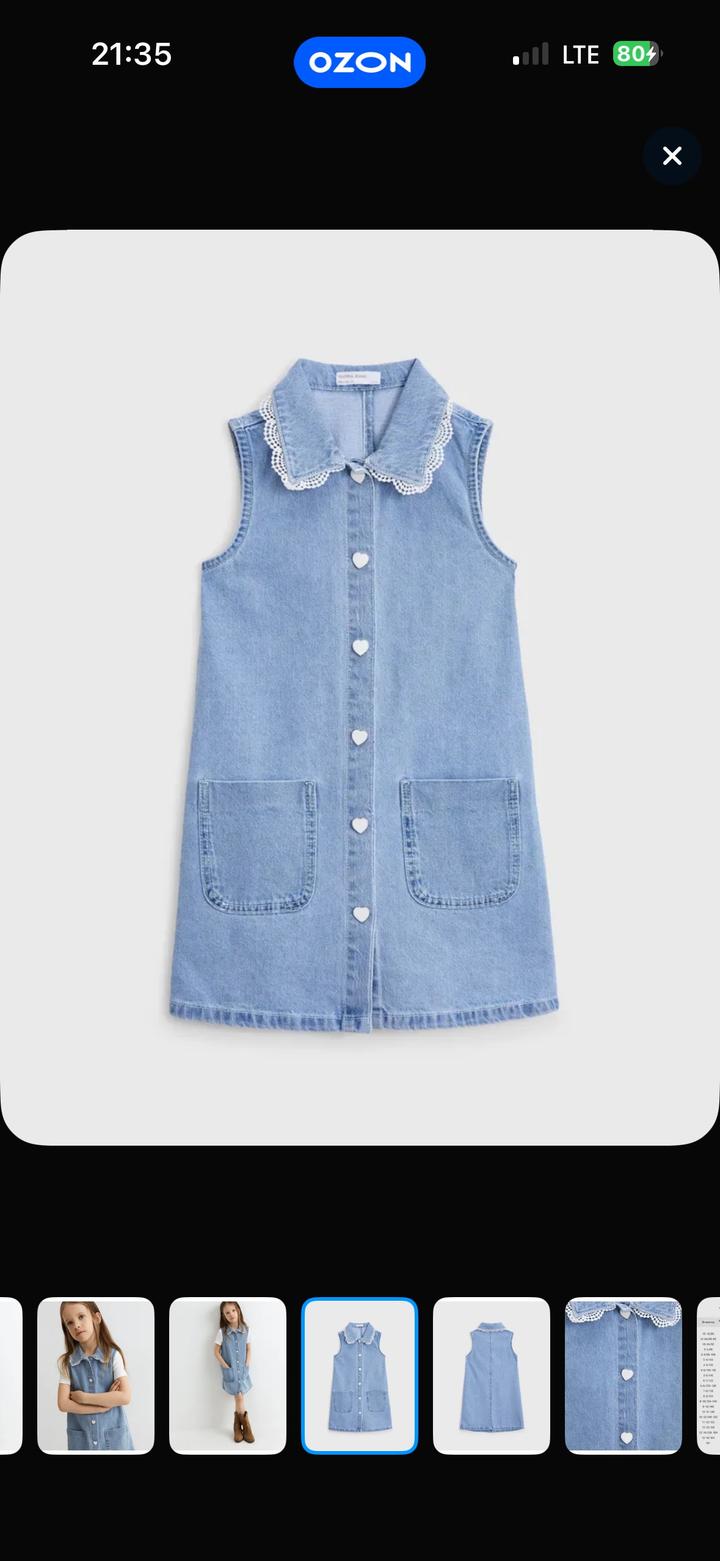Select thumbnail of girl with crossed arms
720x1561 pixels.
tap(96, 1375)
